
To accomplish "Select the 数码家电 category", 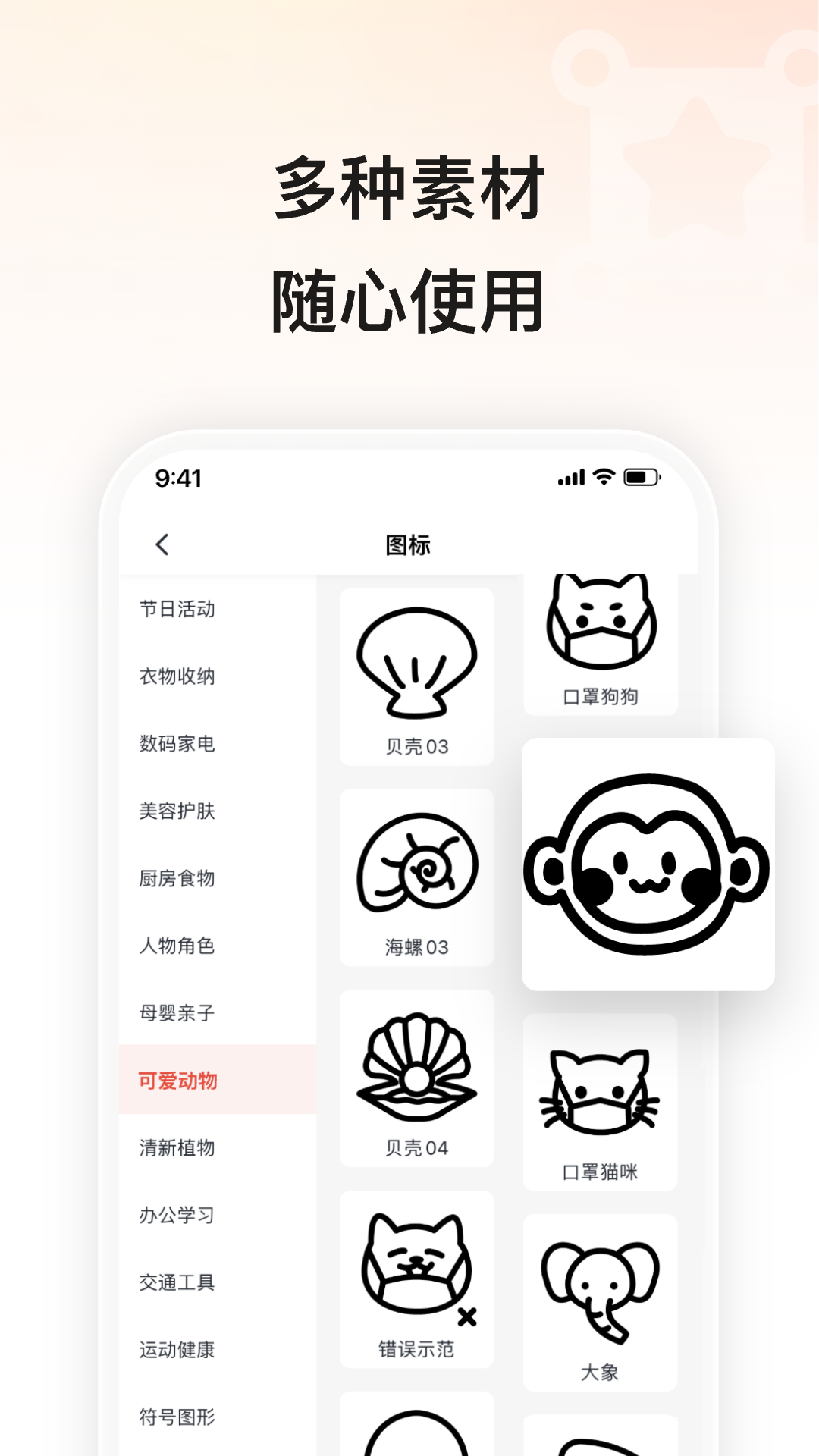I will 176,745.
